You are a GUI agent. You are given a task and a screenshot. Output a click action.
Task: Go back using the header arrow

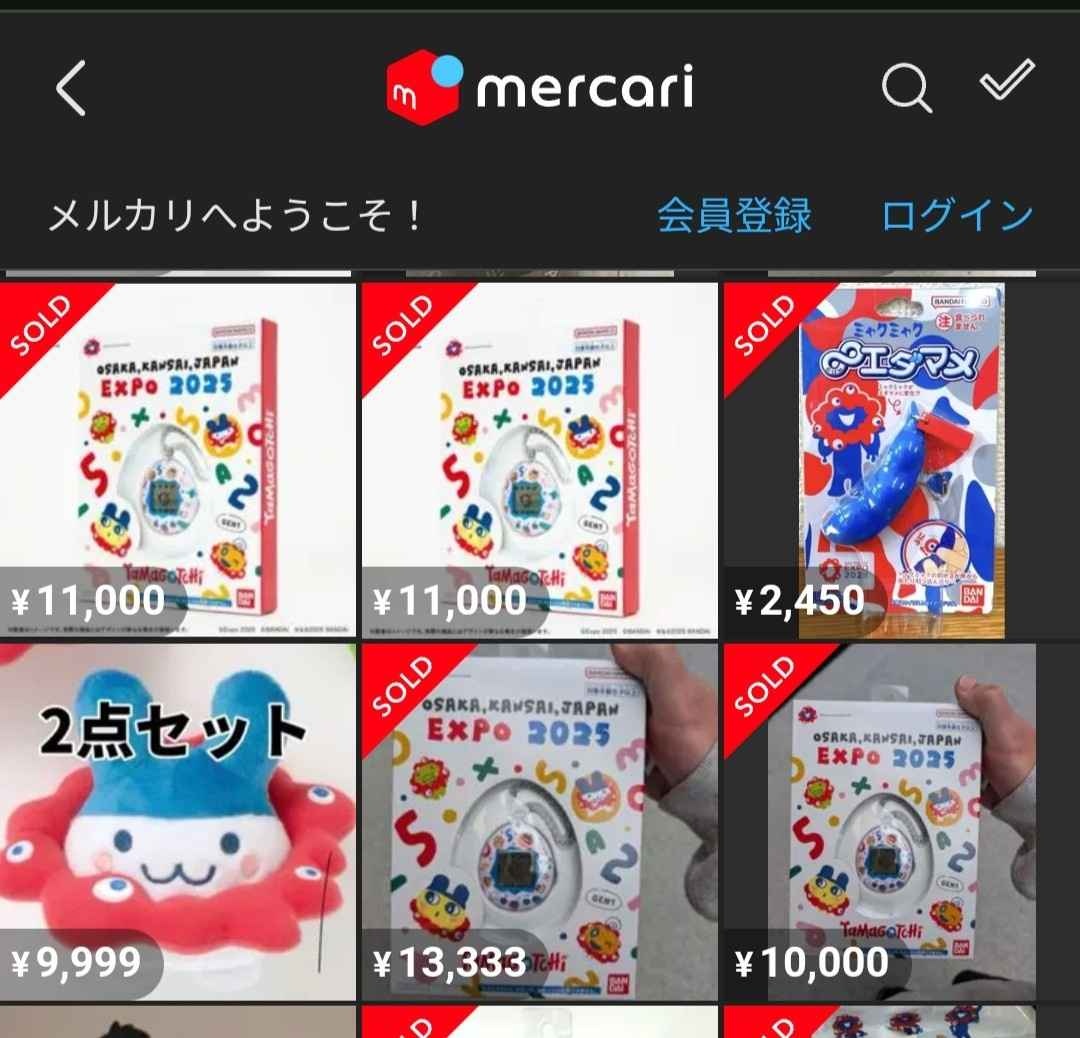pos(71,88)
